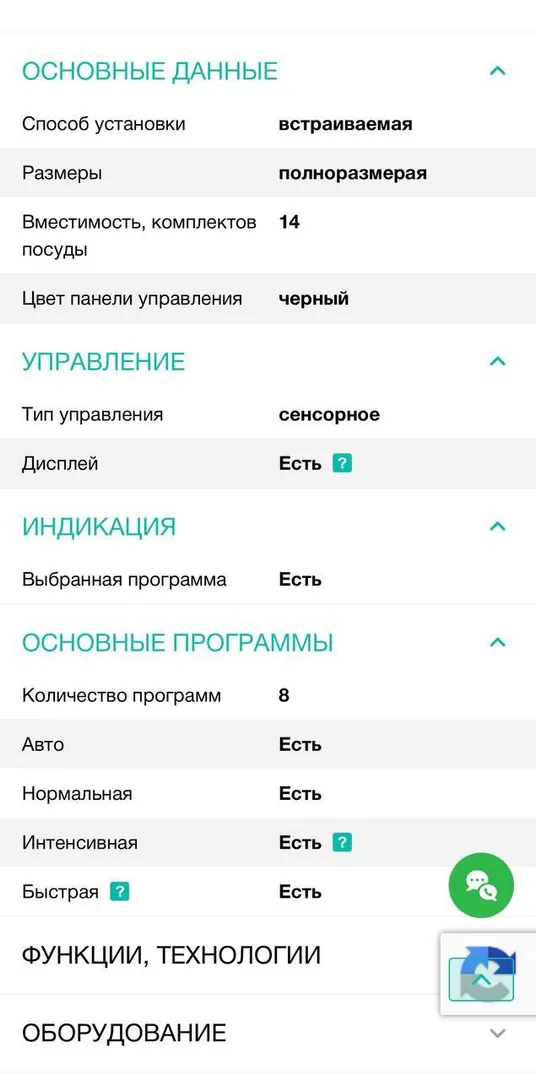Open the help hint next to Быстрая
The width and height of the screenshot is (536, 1080).
(120, 892)
